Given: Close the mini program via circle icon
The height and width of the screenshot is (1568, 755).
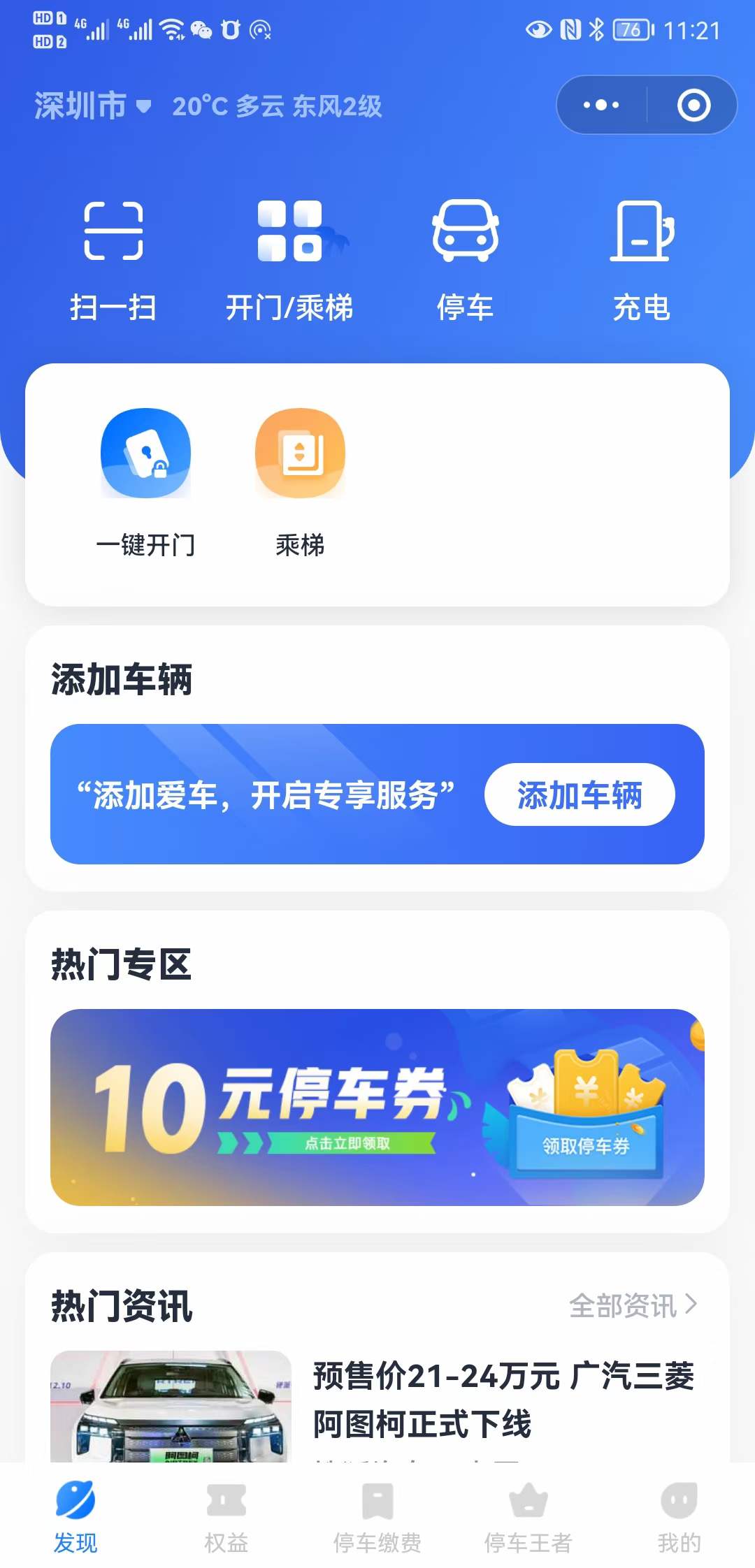Looking at the screenshot, I should [x=693, y=106].
